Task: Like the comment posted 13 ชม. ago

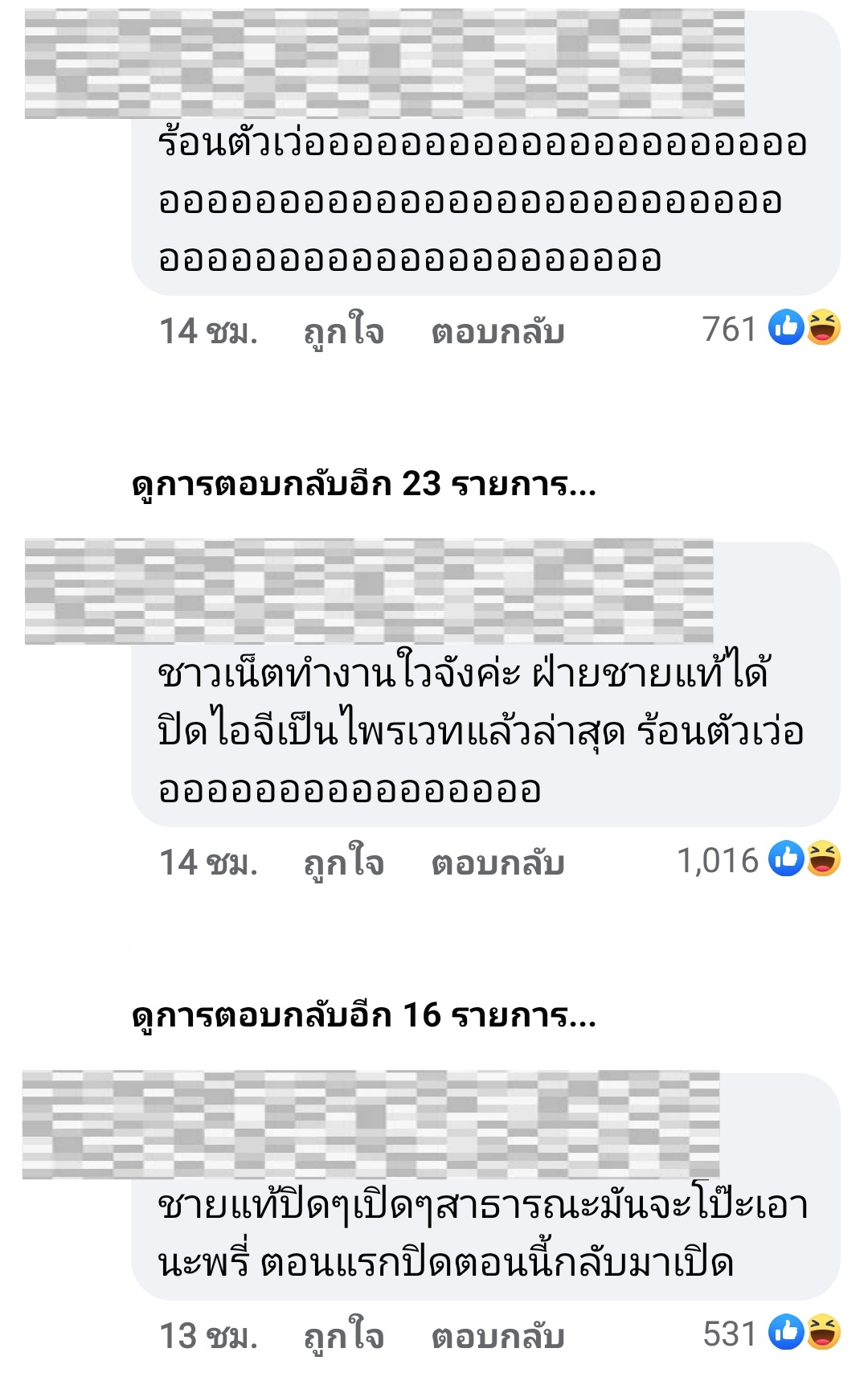Action: coord(343,1336)
